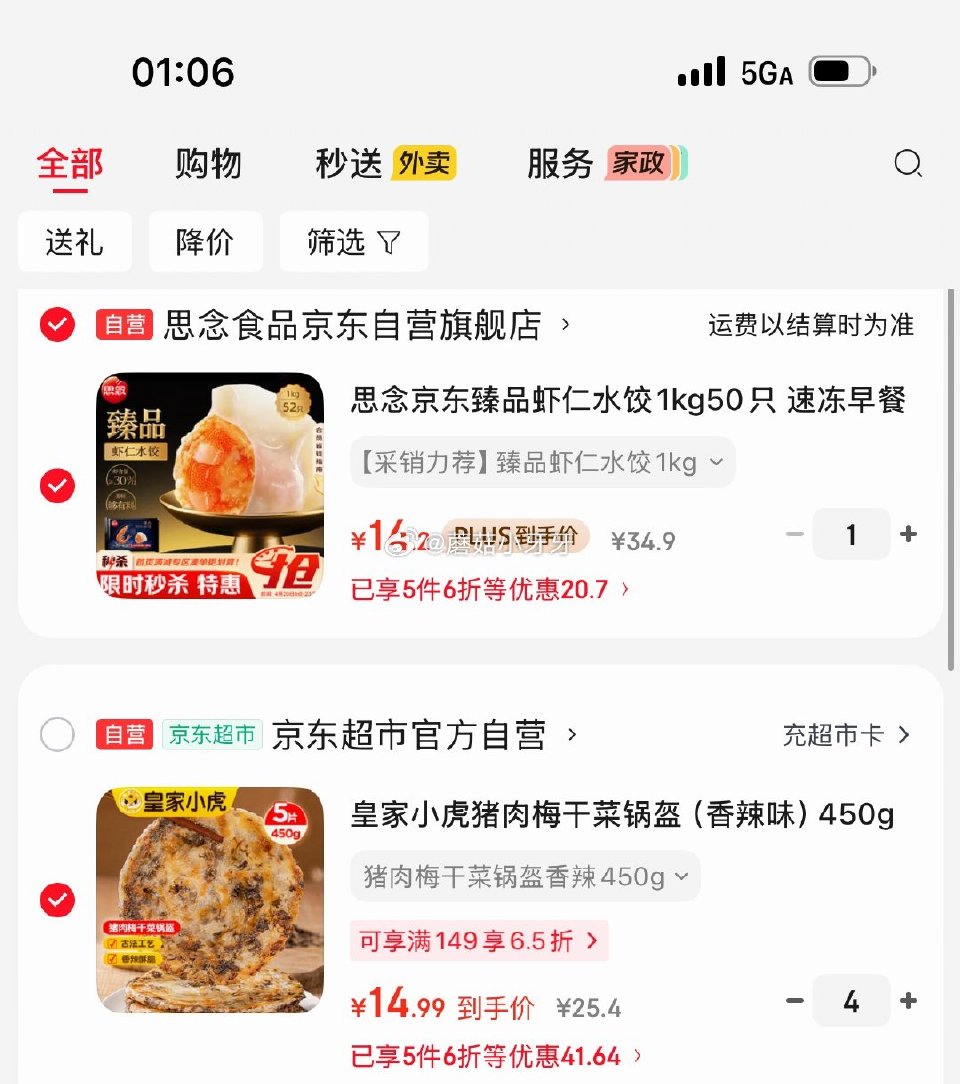Tap the 外卖 badge next to 秒送
Image resolution: width=960 pixels, height=1084 pixels.
coord(424,162)
